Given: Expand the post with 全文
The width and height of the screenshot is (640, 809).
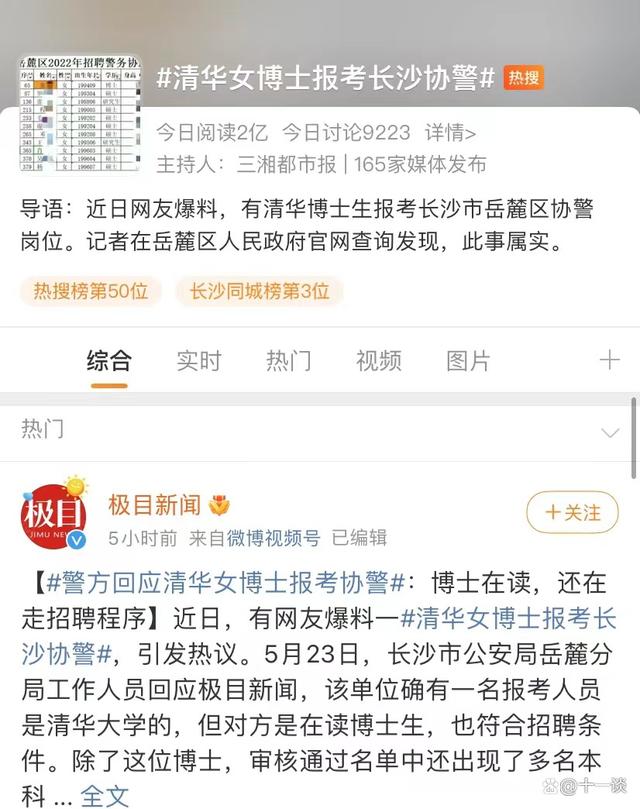Looking at the screenshot, I should 105,795.
